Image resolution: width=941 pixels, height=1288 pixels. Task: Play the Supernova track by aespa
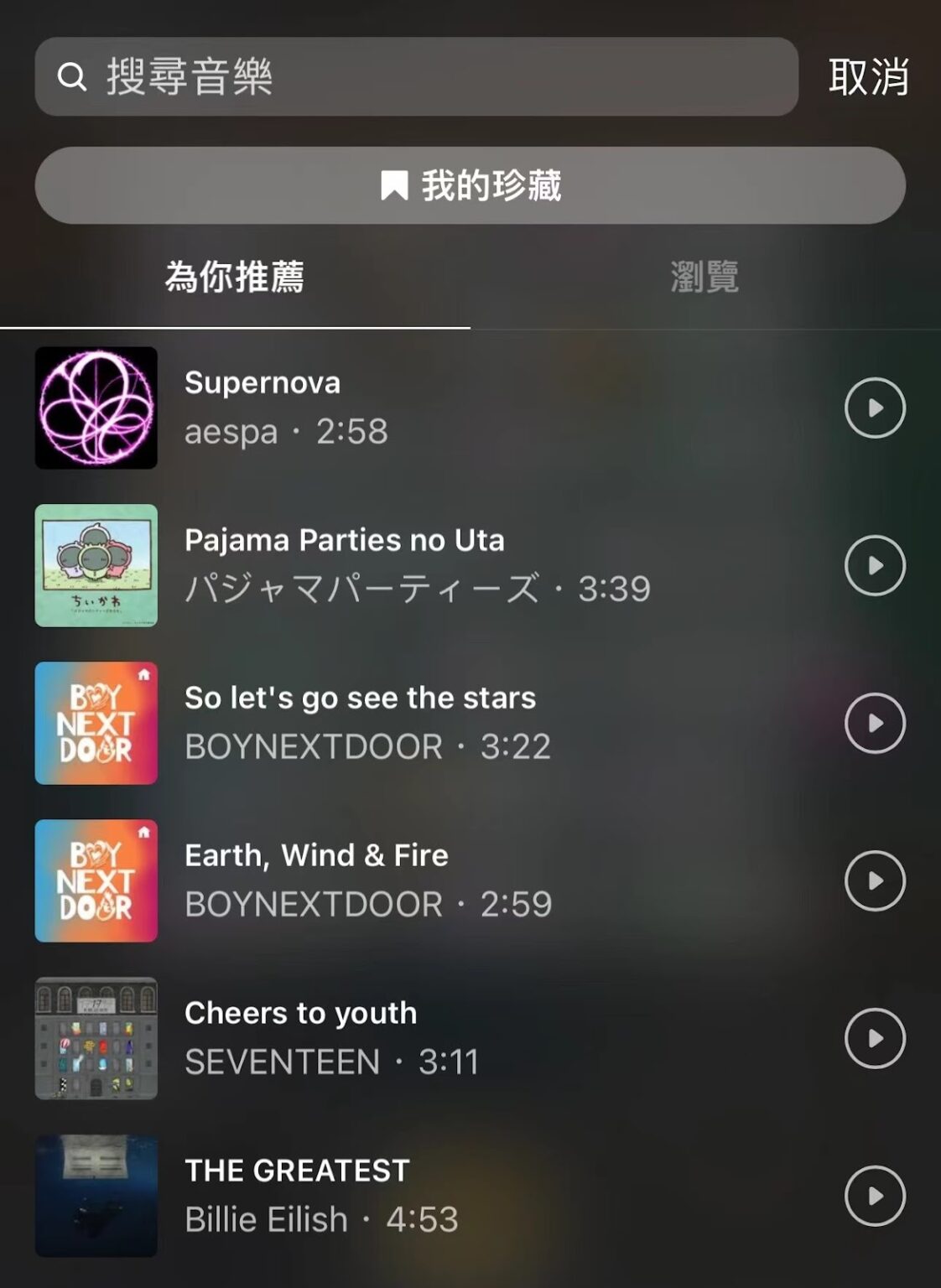(875, 408)
